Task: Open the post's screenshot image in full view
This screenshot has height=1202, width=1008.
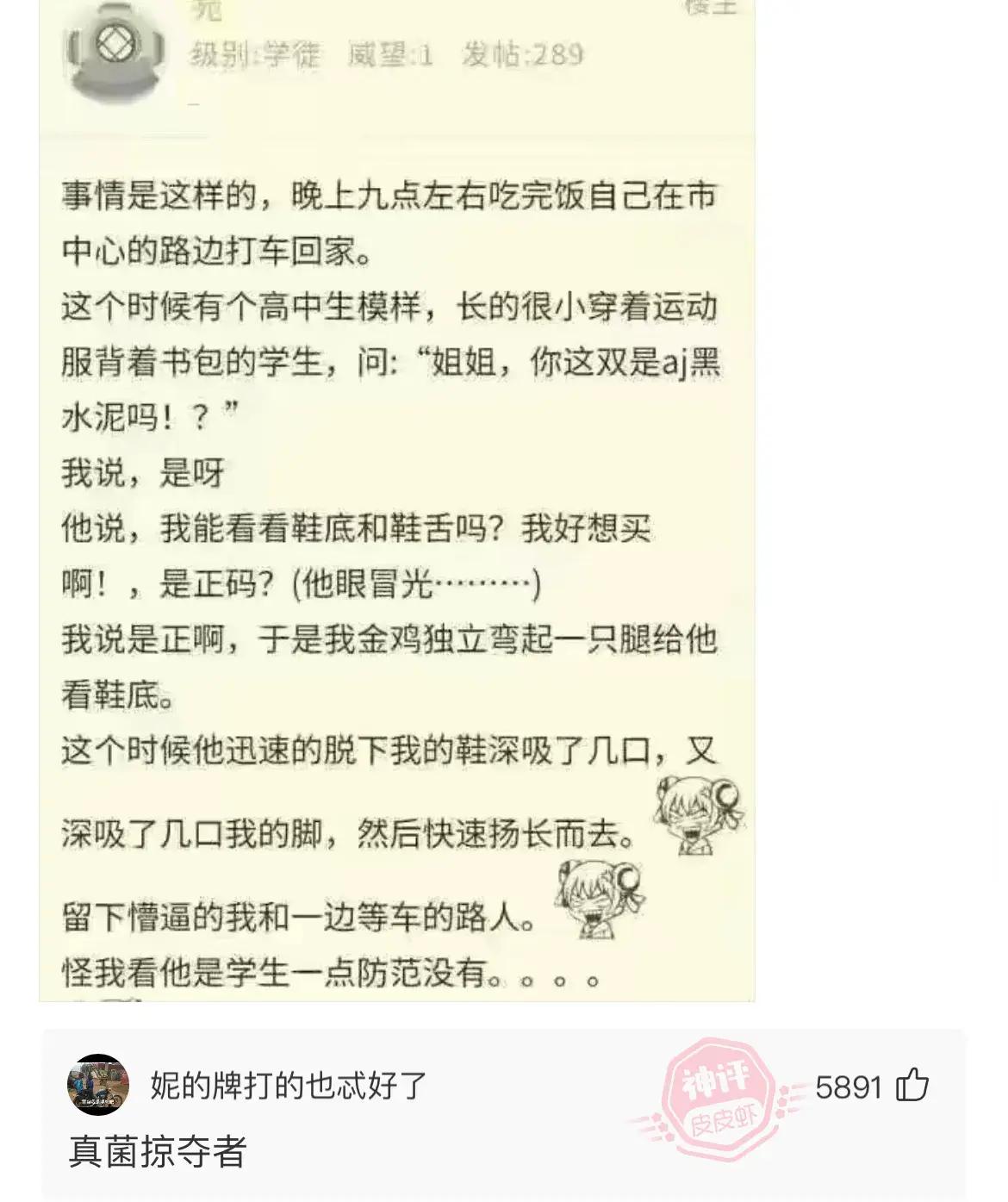Action: (396, 517)
